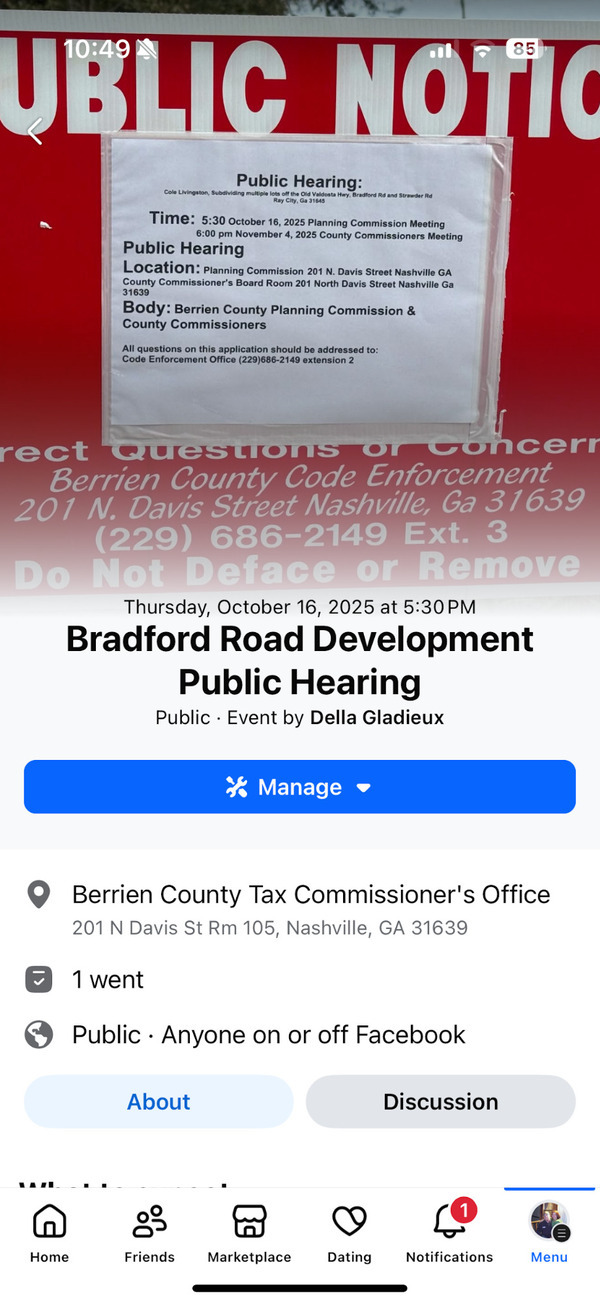Go to the Home tab
Image resolution: width=600 pixels, height=1304 pixels.
[49, 1232]
